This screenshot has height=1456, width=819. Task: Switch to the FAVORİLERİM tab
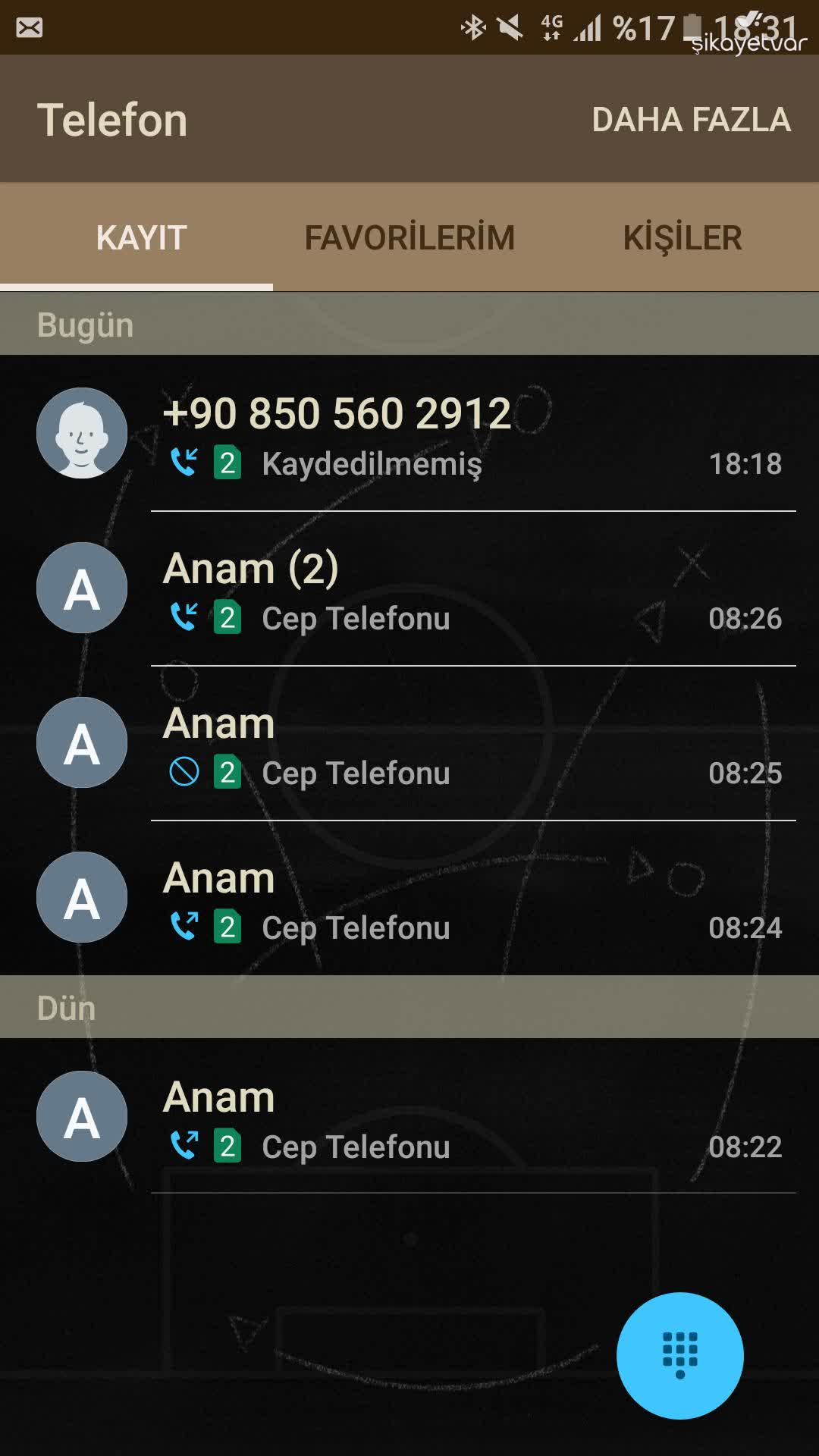click(409, 237)
